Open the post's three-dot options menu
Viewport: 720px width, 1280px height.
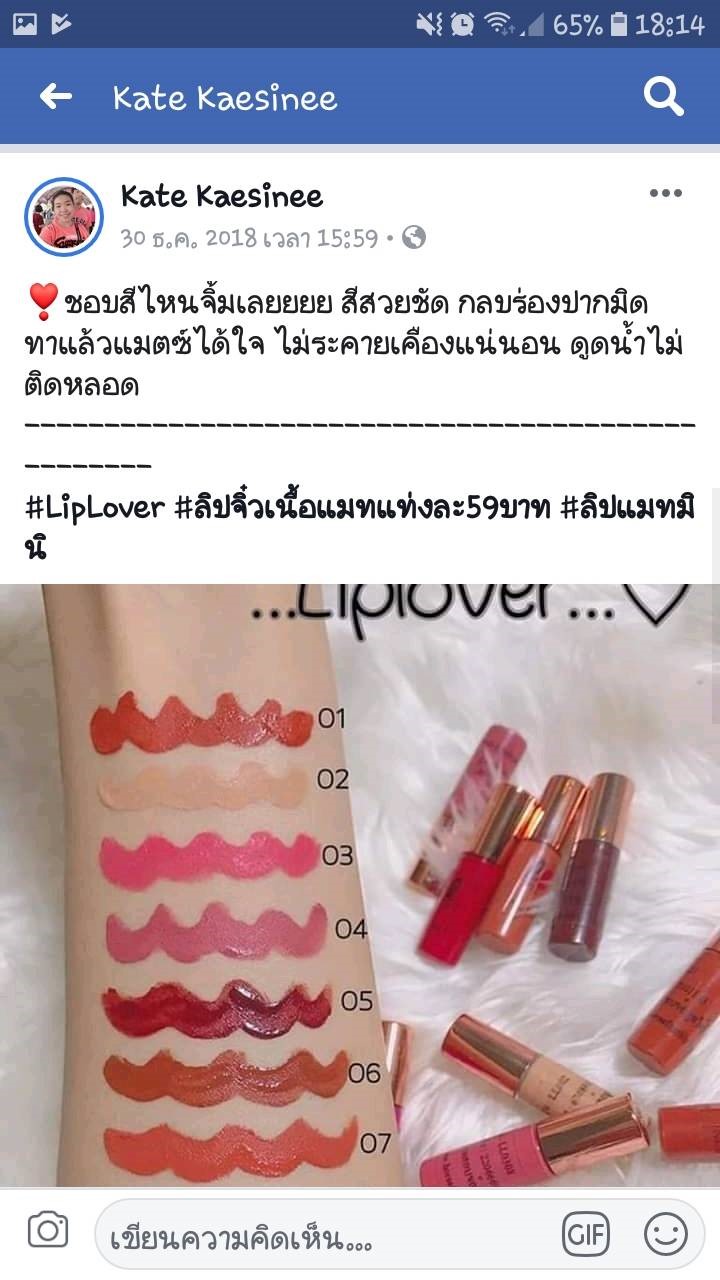coord(665,194)
